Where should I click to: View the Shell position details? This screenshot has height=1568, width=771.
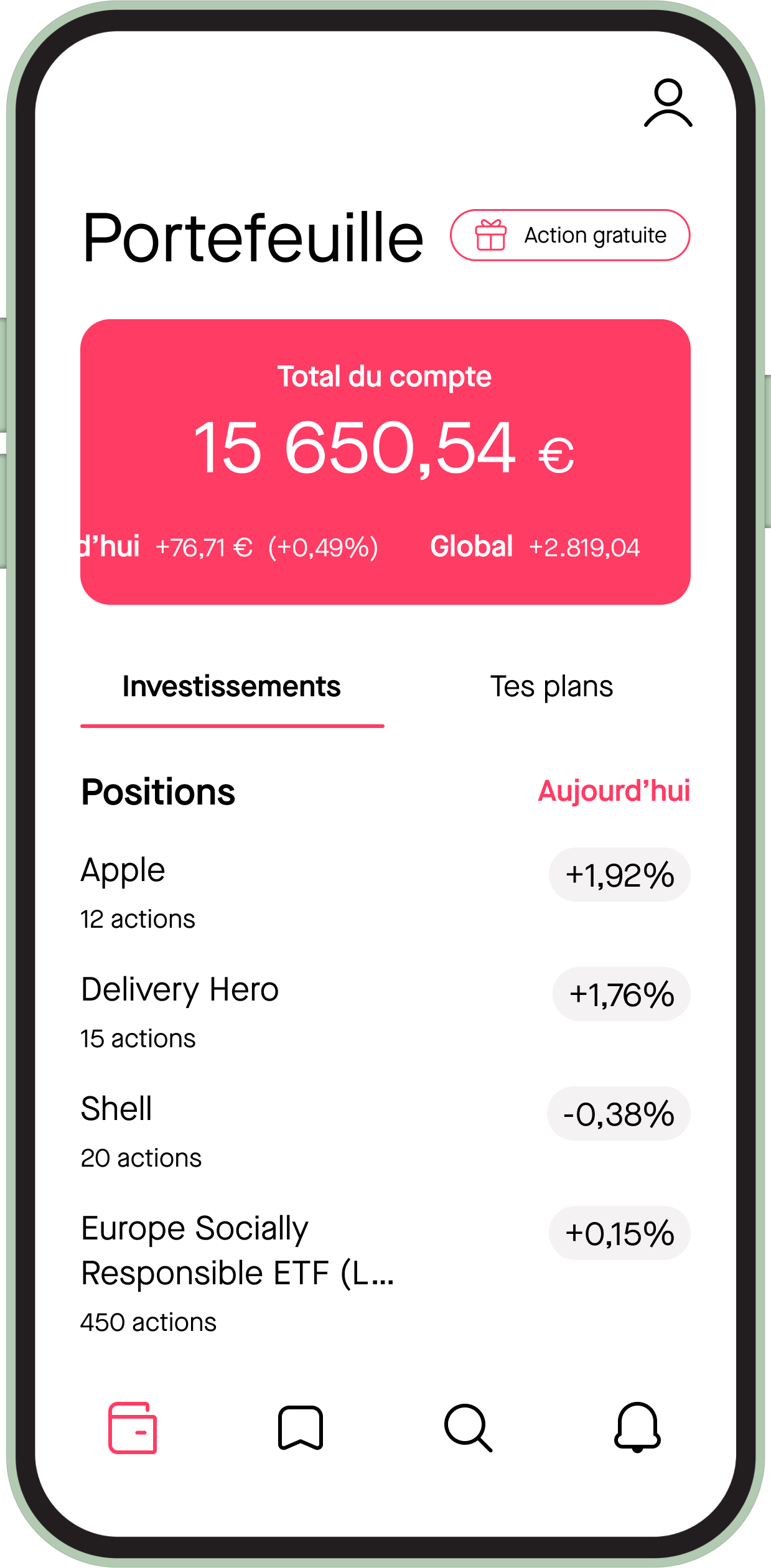click(x=385, y=1131)
